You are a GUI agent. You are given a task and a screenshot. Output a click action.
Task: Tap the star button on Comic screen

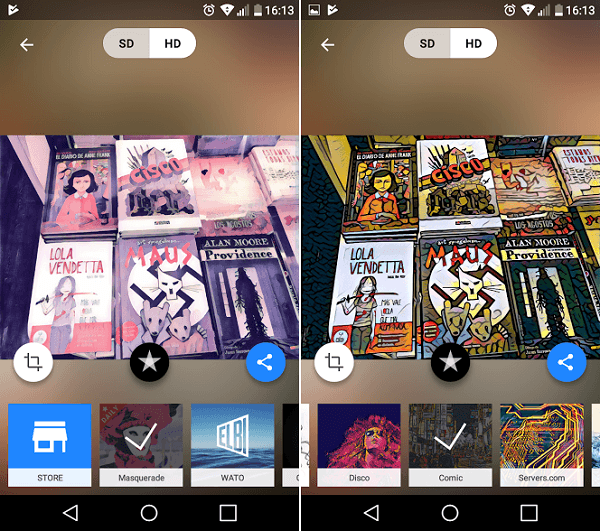[450, 362]
